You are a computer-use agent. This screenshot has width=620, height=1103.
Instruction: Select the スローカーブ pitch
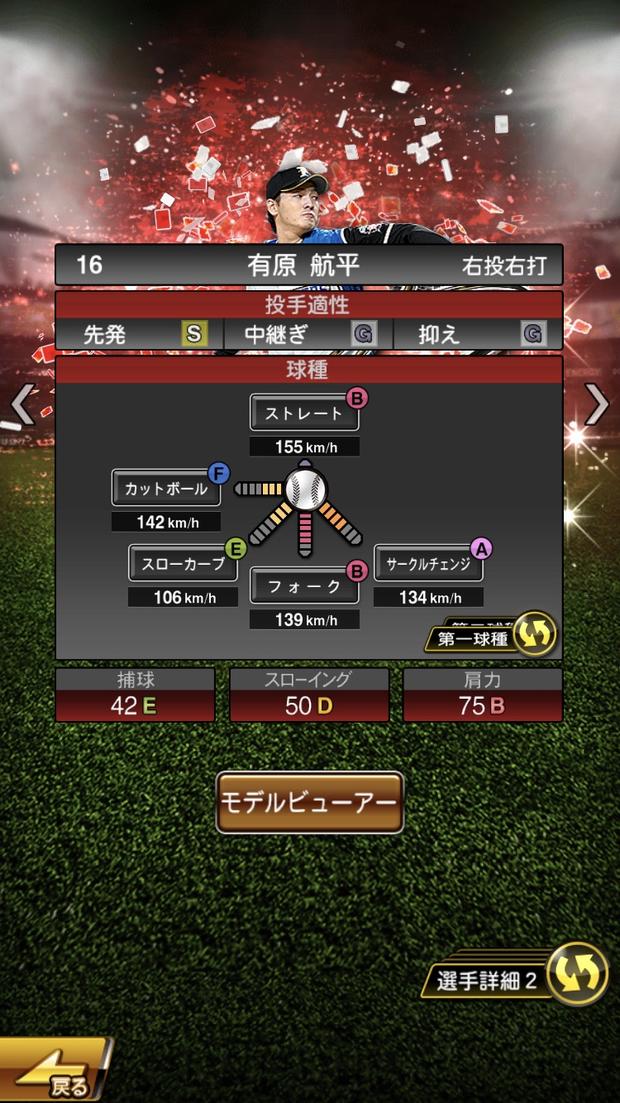pyautogui.click(x=183, y=563)
